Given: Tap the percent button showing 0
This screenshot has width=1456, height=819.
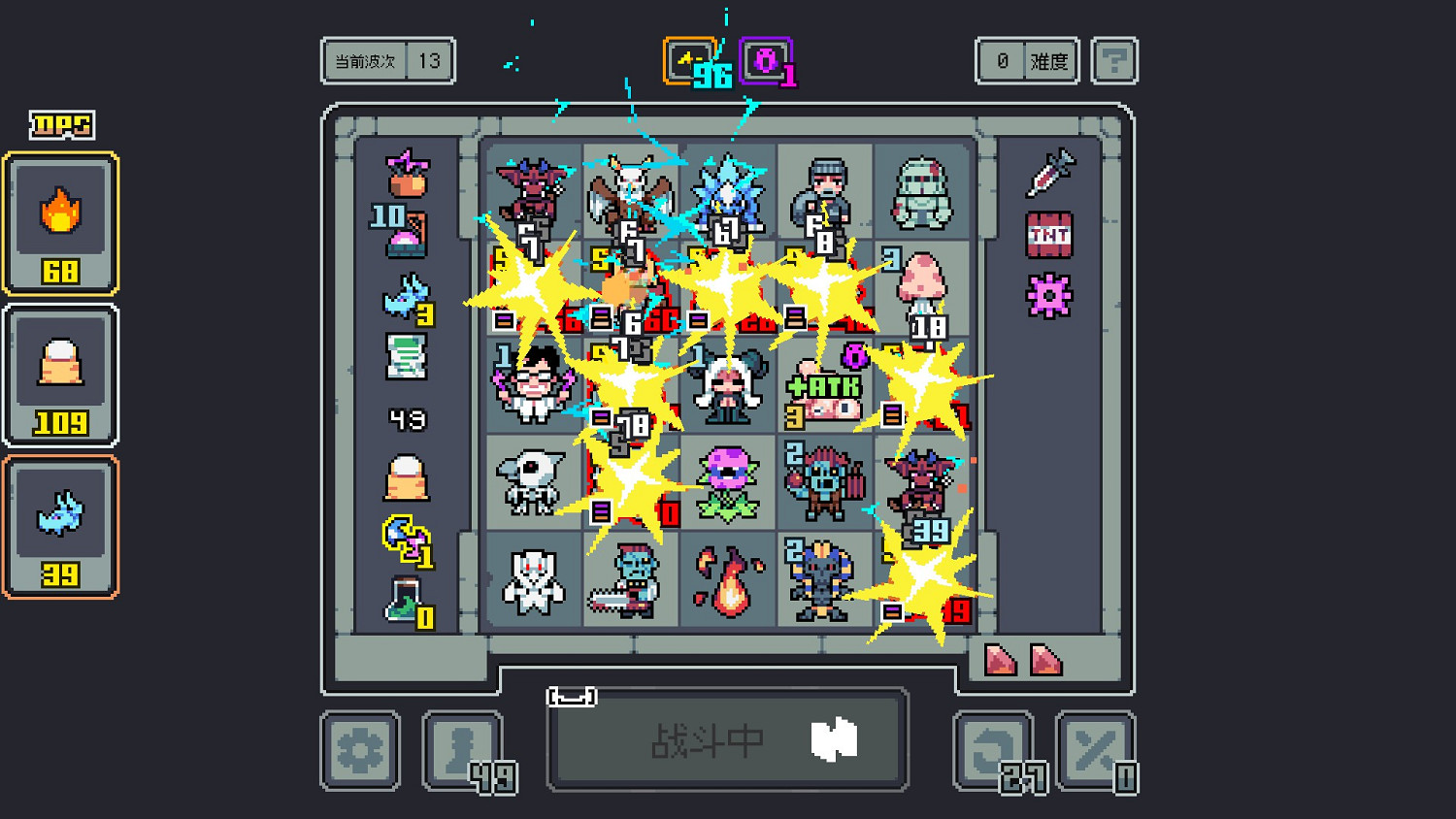Looking at the screenshot, I should 1095,750.
